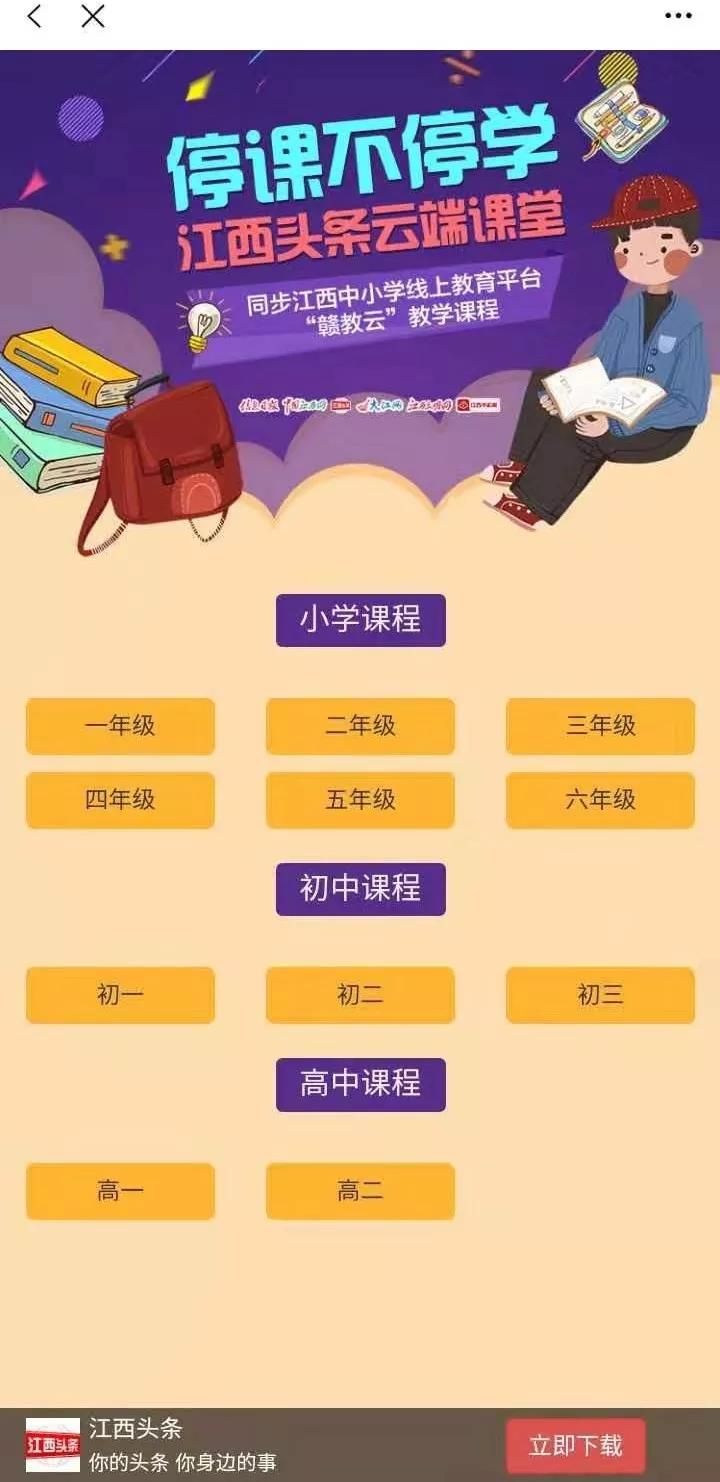Open 高一 high school courses

click(x=120, y=1191)
